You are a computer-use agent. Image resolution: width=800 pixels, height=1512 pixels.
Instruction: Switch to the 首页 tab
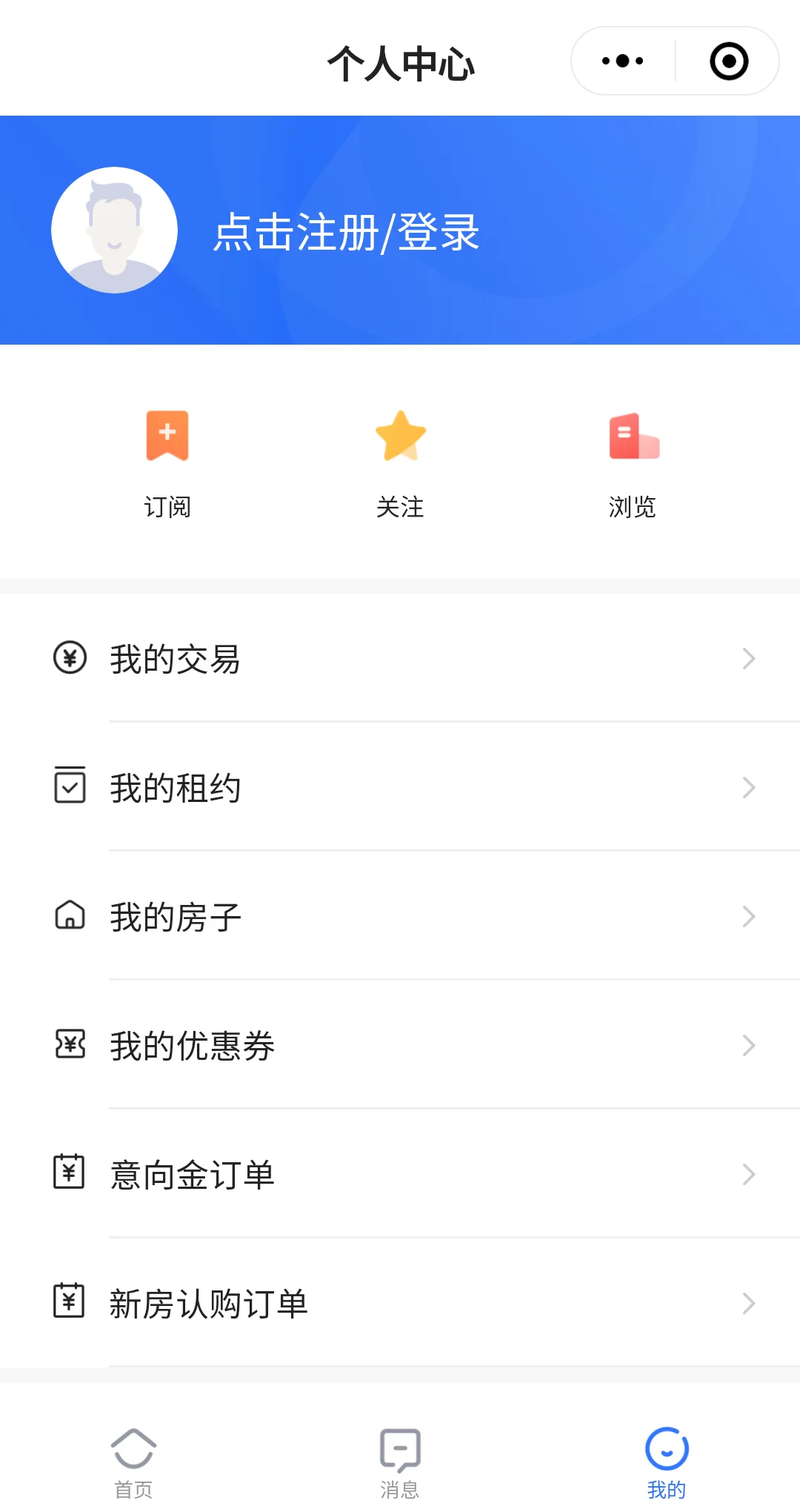133,1458
